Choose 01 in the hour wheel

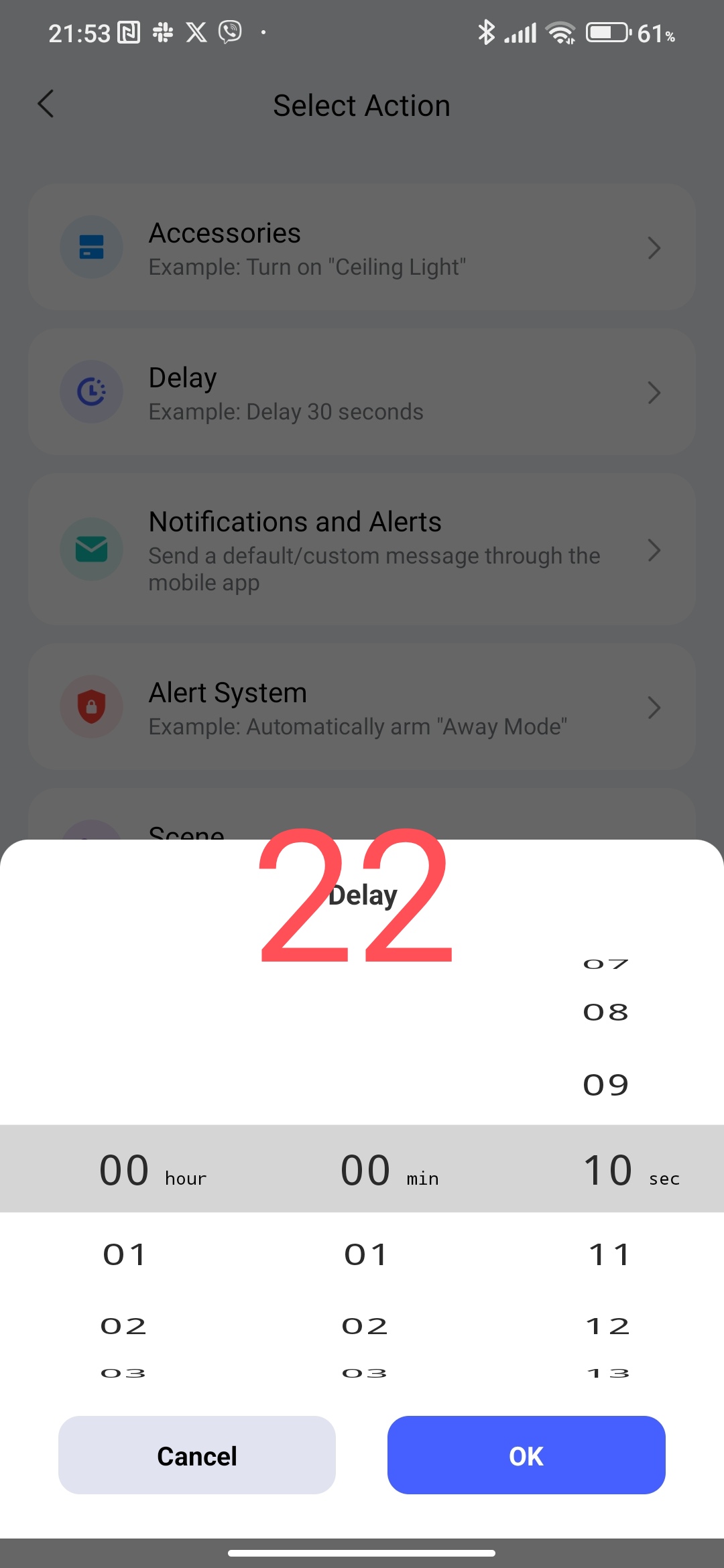(x=124, y=1254)
